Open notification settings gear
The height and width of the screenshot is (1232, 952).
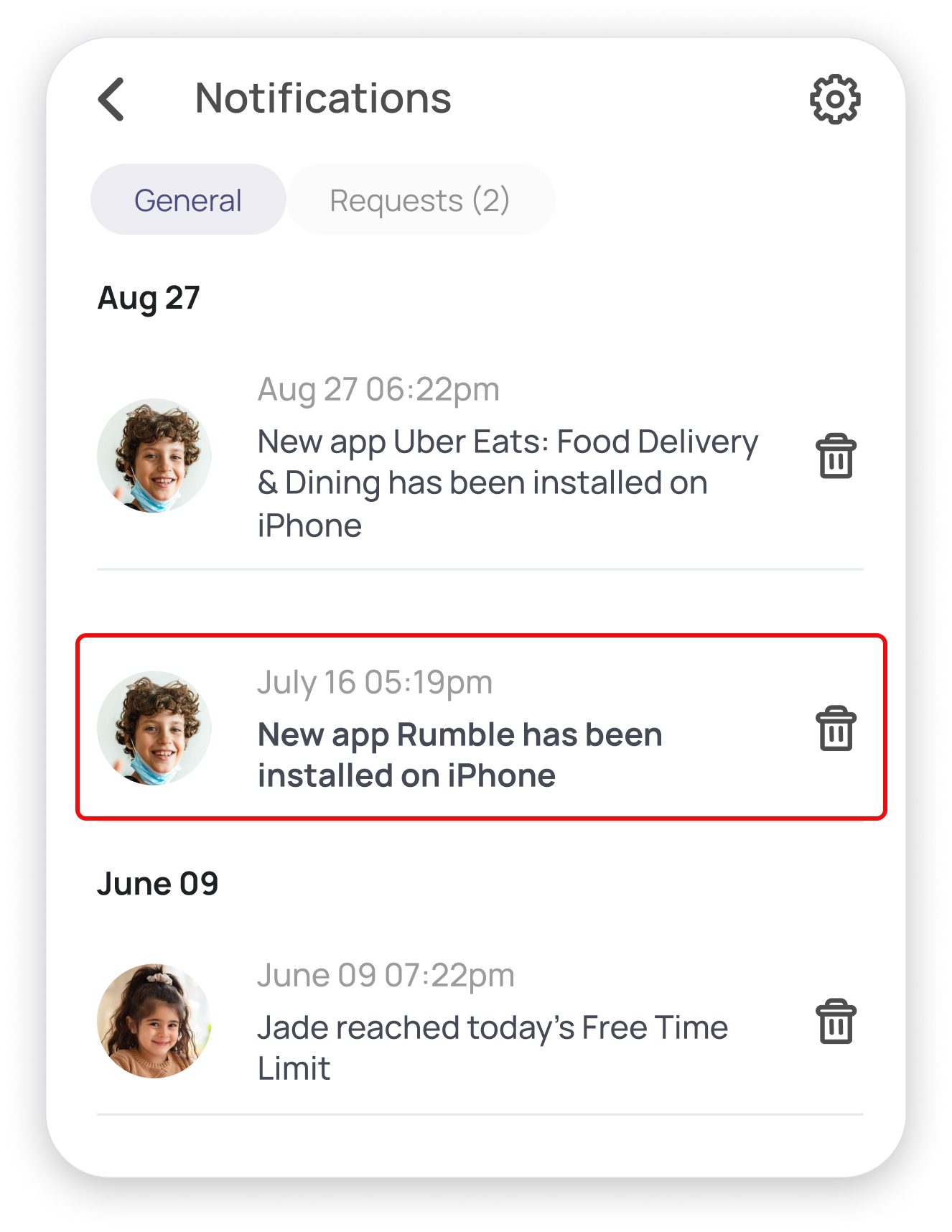[834, 99]
